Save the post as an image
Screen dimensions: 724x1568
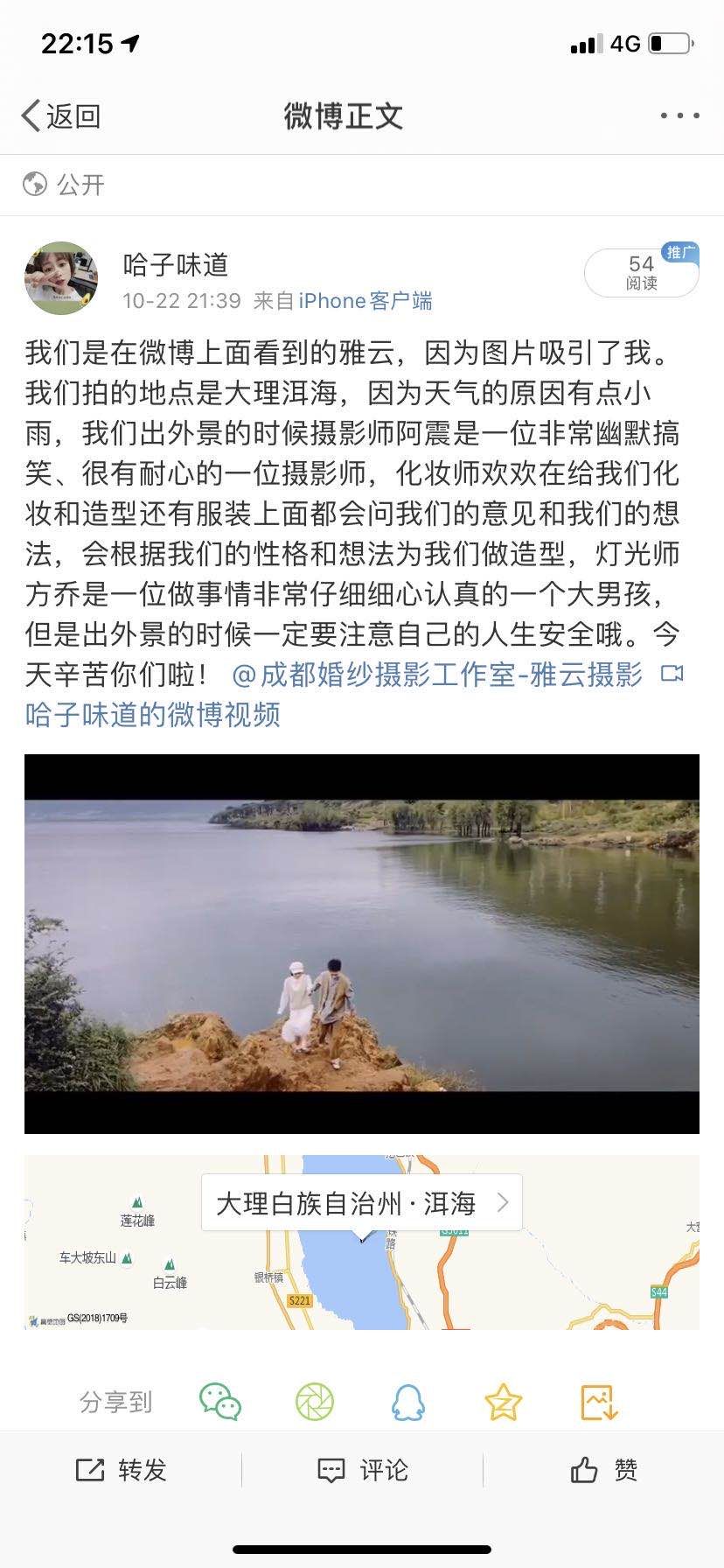pos(599,1402)
